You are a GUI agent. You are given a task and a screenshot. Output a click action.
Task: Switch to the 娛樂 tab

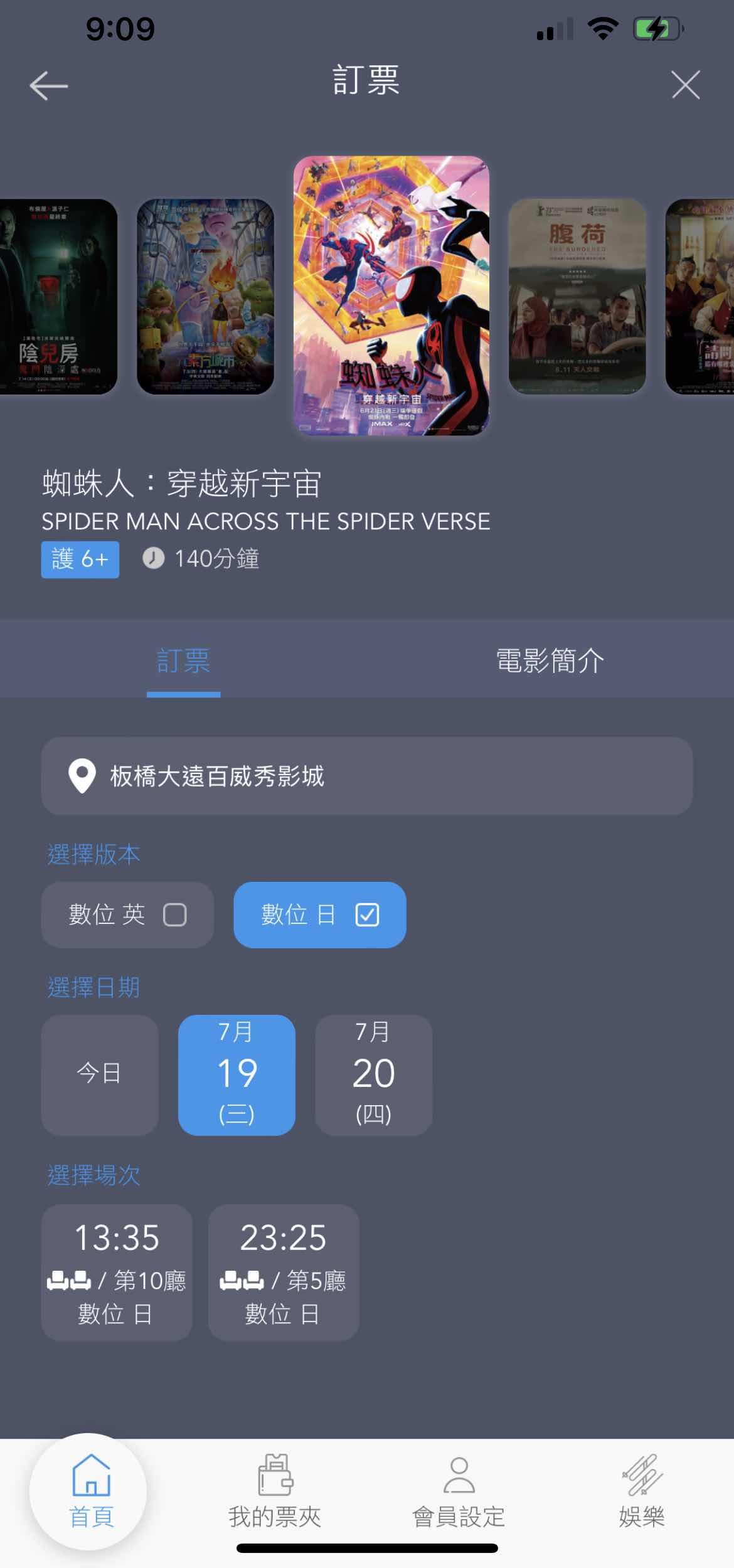(x=641, y=1491)
